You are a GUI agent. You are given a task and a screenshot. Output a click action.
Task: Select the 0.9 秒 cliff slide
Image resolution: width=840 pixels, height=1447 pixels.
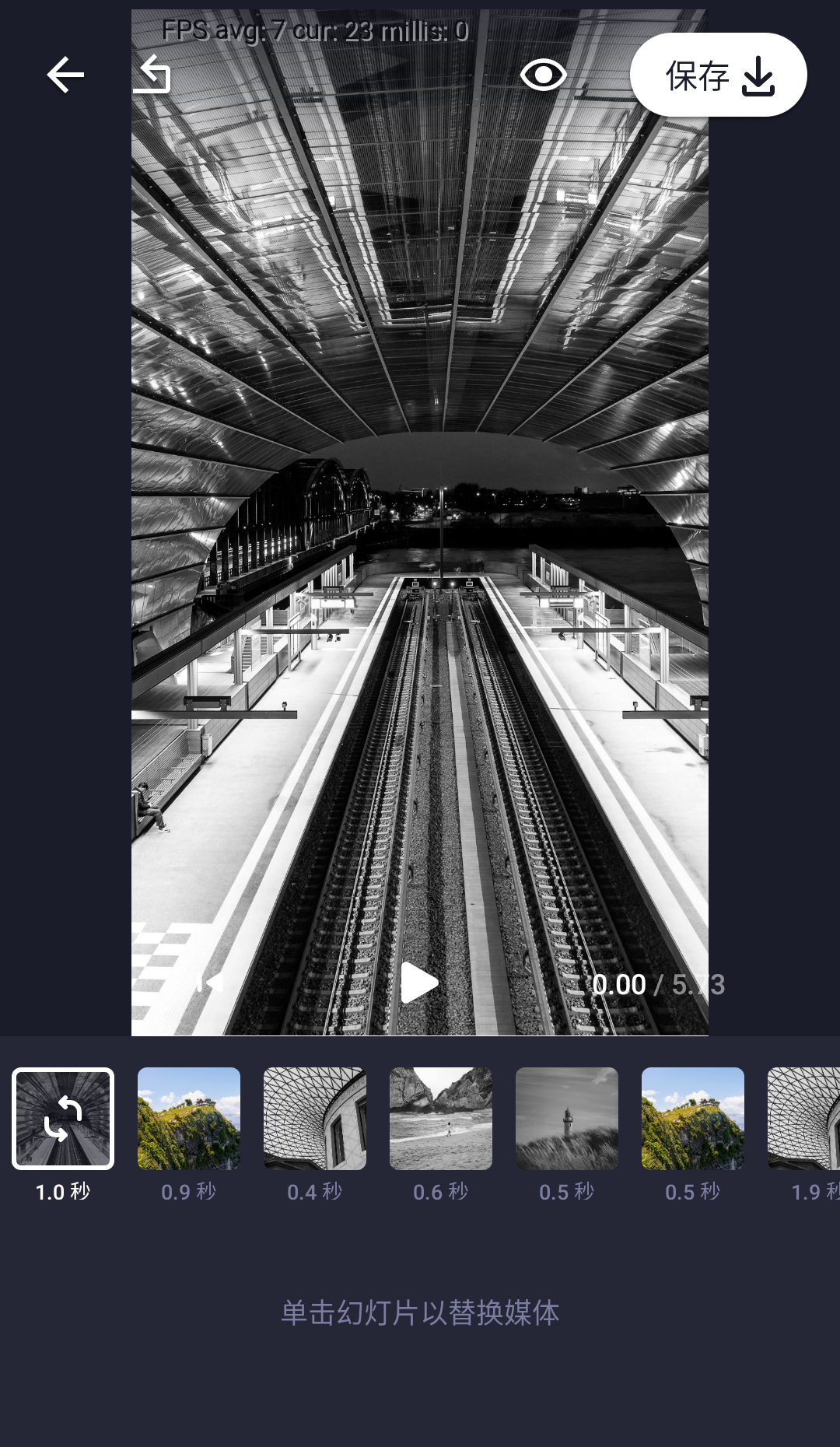(189, 1119)
